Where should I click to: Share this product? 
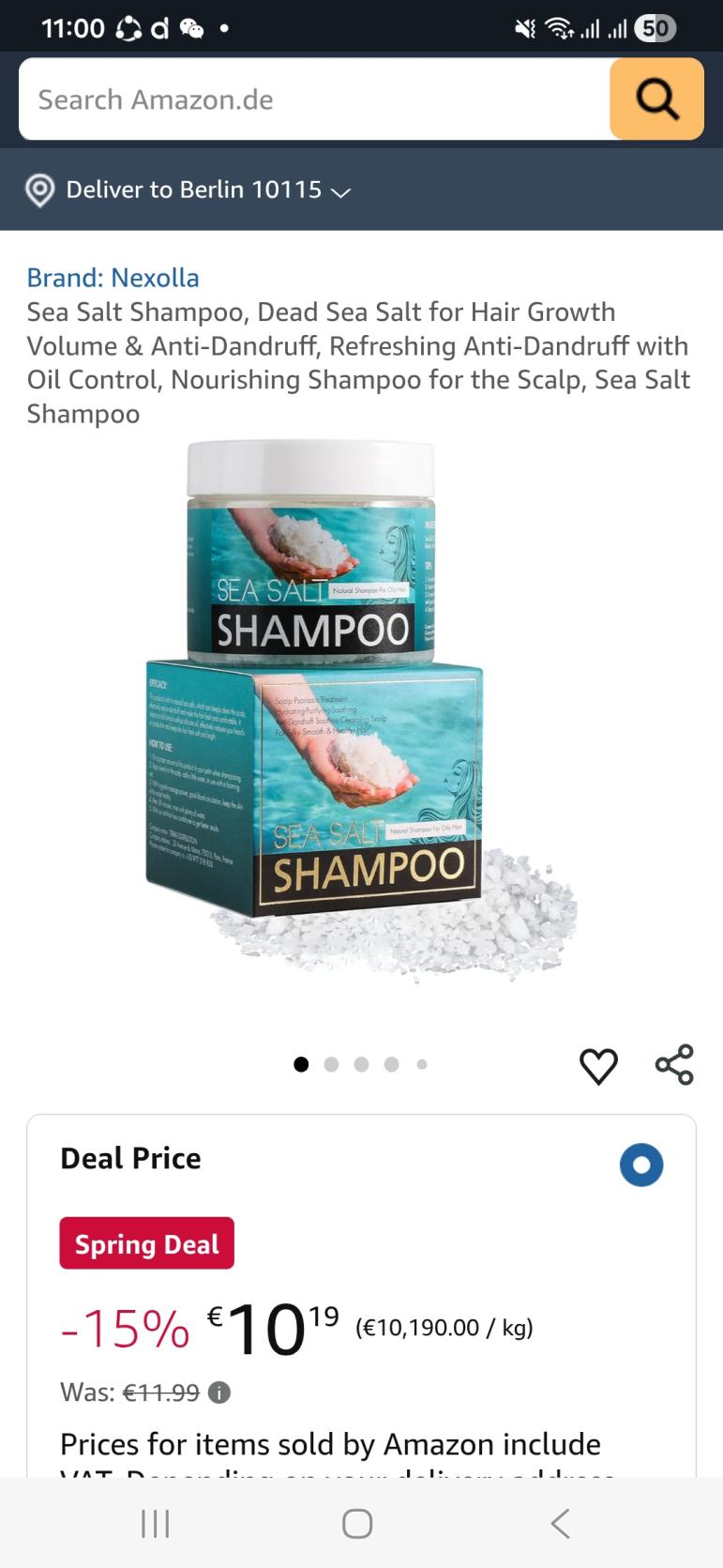pyautogui.click(x=674, y=1065)
